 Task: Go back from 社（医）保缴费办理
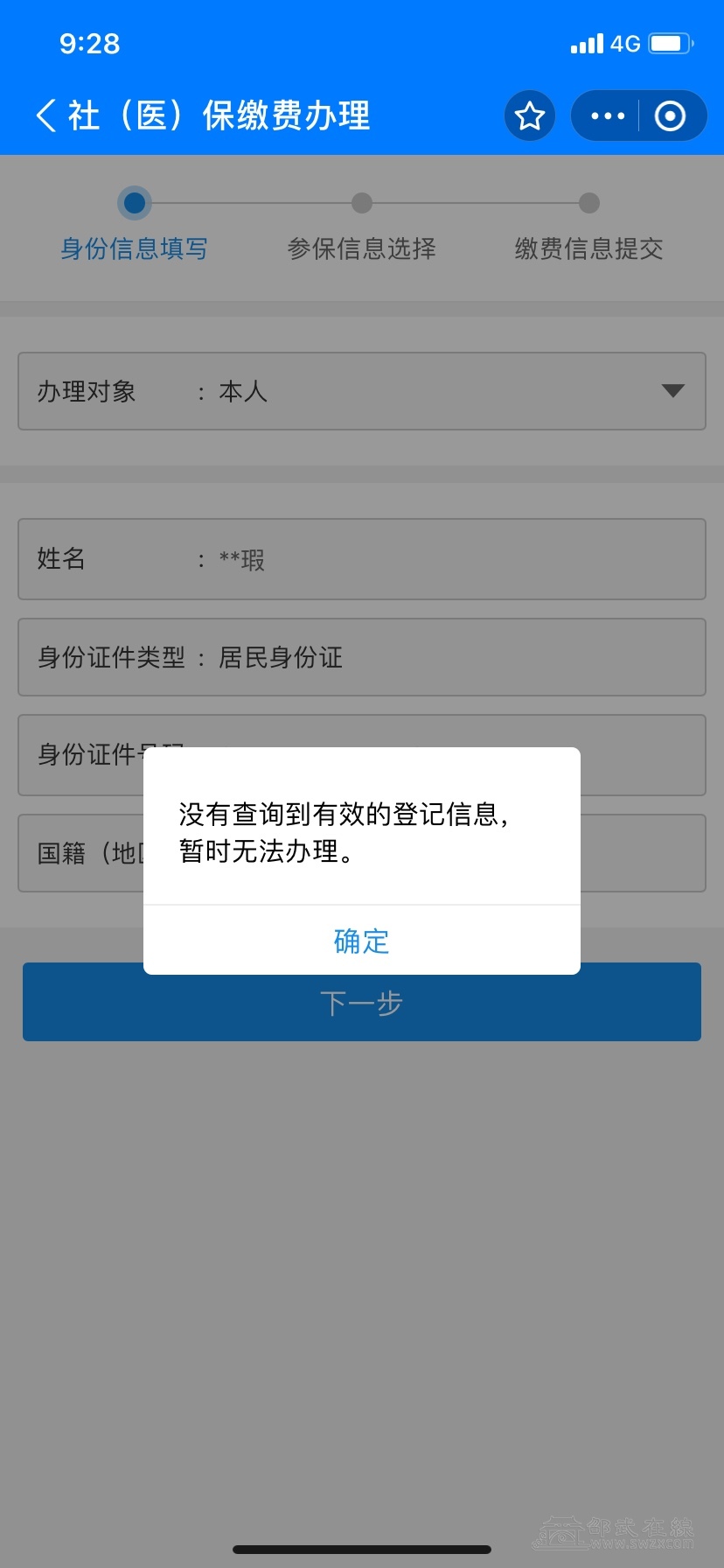(45, 115)
